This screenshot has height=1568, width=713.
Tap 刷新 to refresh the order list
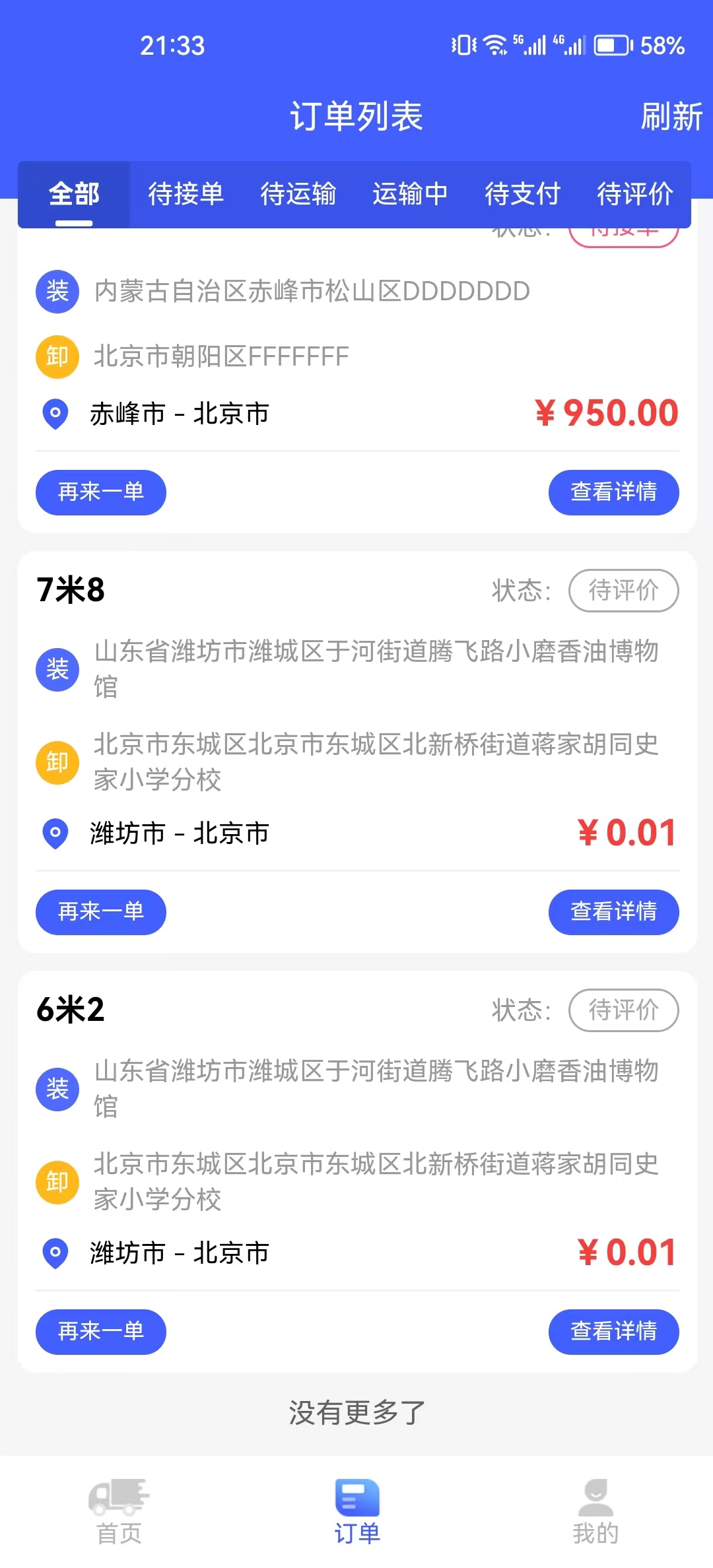671,117
